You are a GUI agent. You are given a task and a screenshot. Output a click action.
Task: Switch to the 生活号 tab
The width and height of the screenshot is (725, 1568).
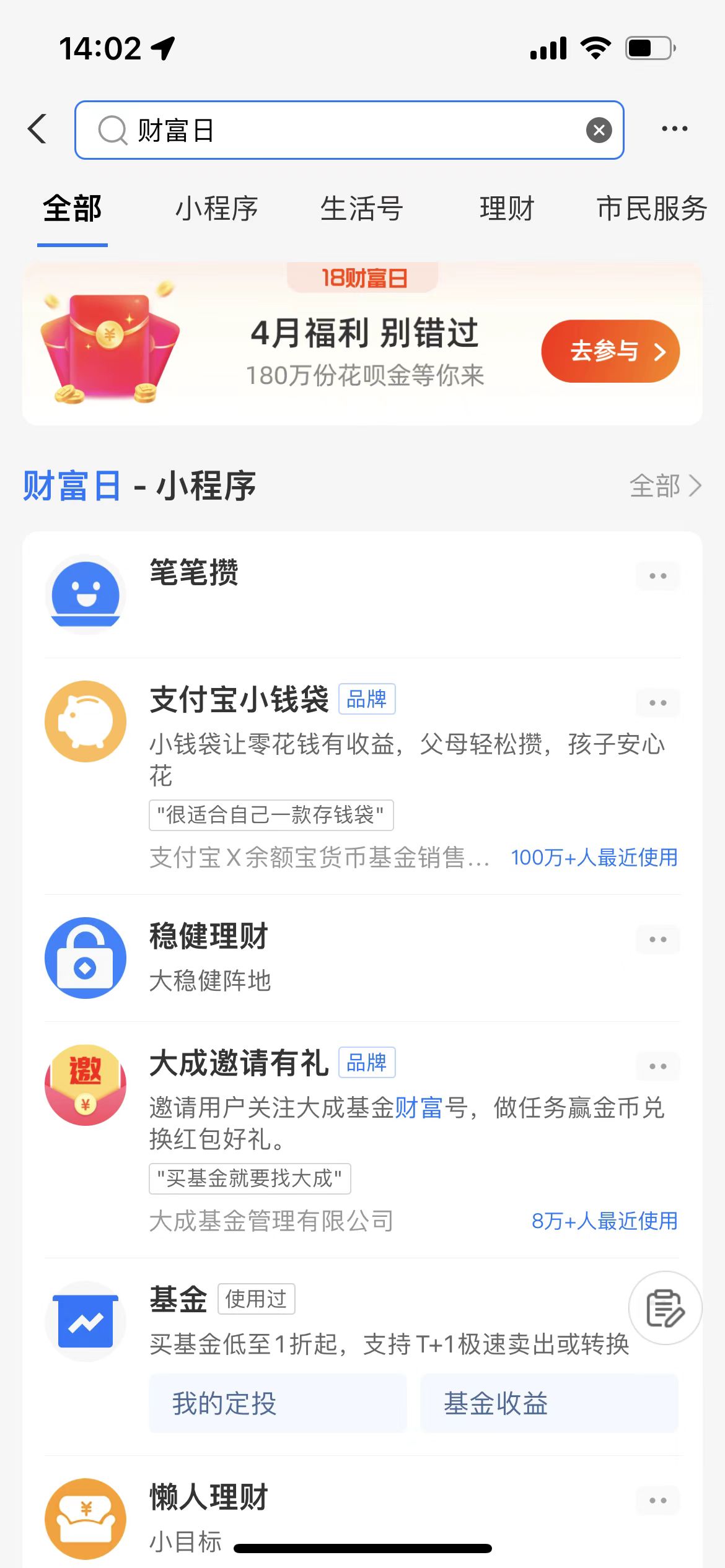coord(361,209)
